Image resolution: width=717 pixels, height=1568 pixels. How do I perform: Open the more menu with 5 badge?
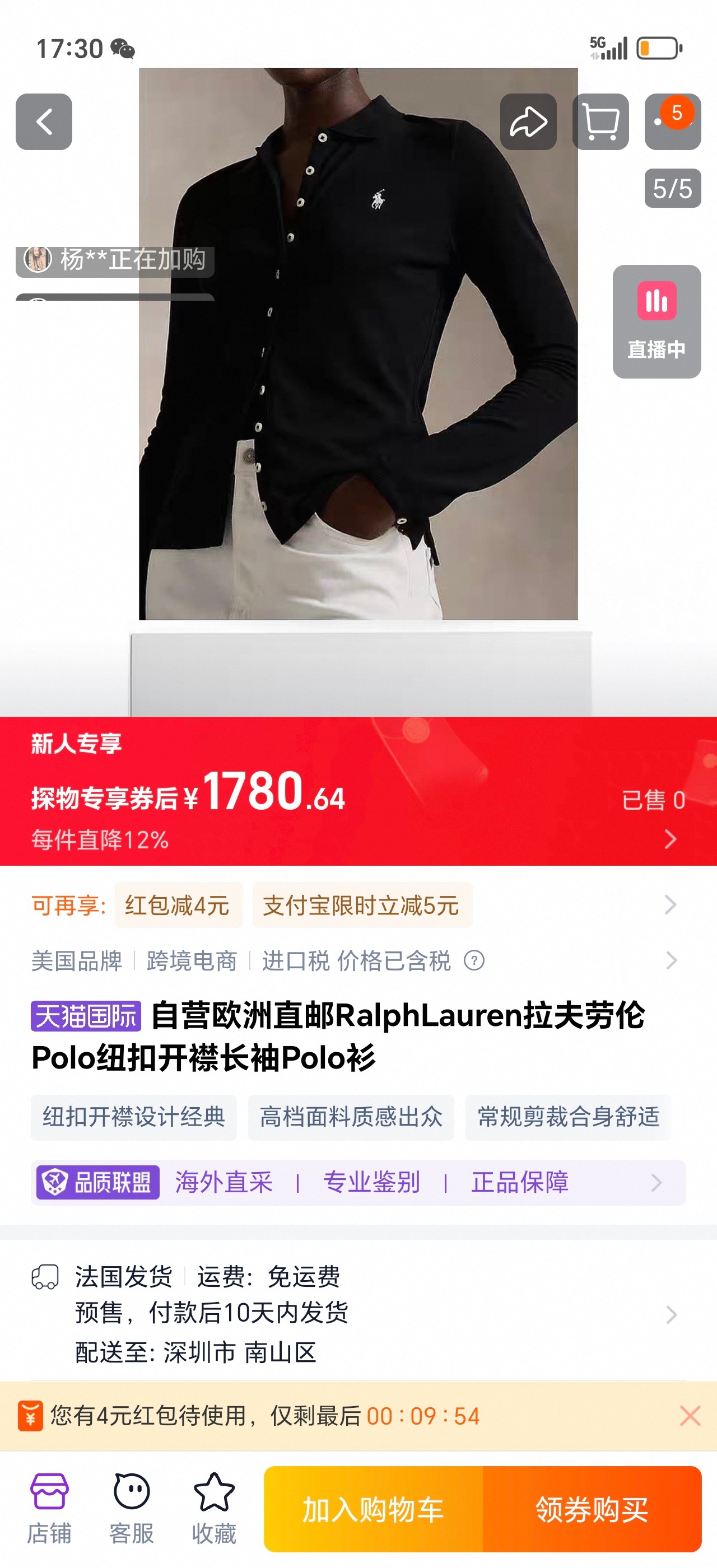pos(672,122)
